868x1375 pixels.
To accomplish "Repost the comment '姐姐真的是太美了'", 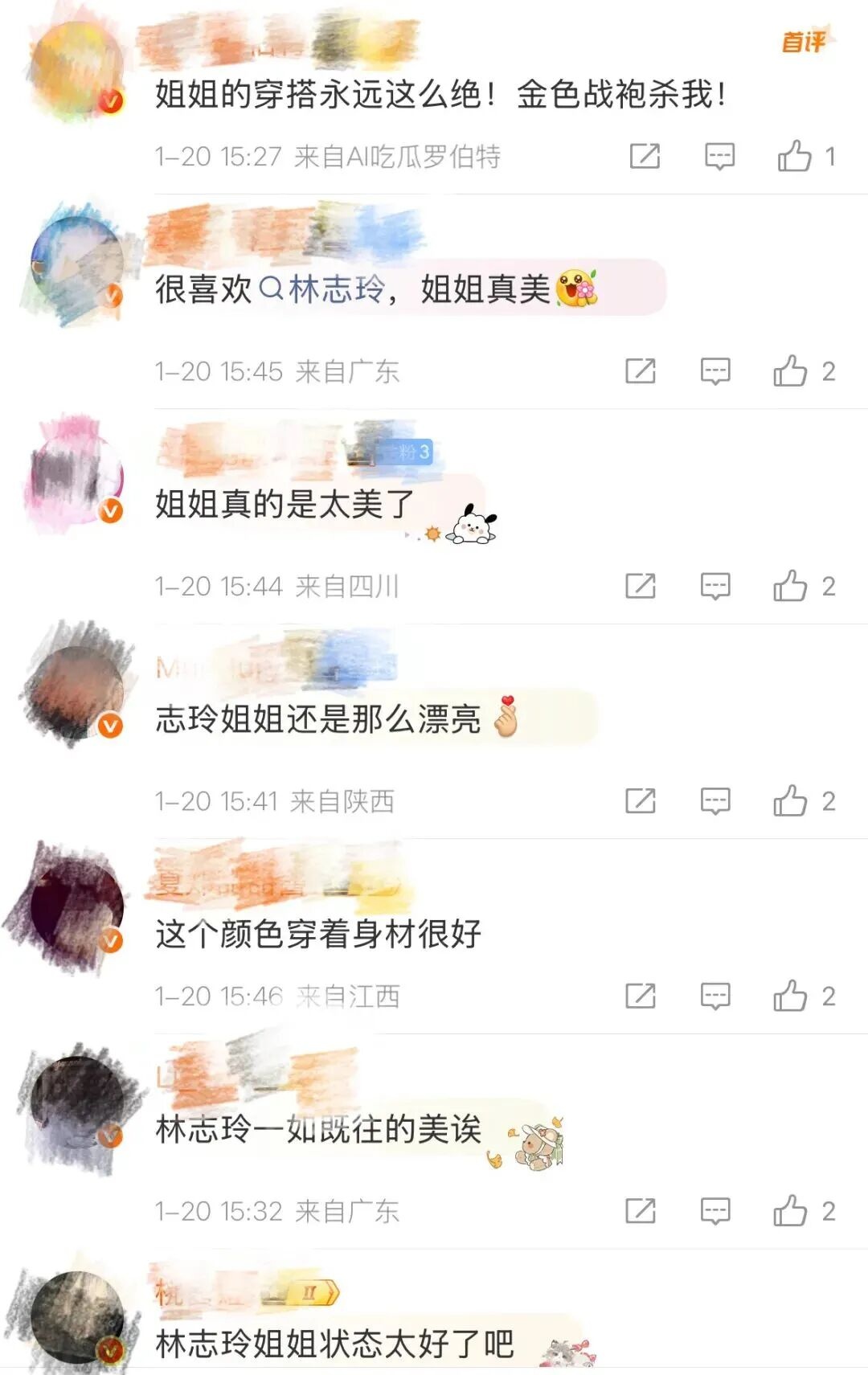I will coord(641,587).
